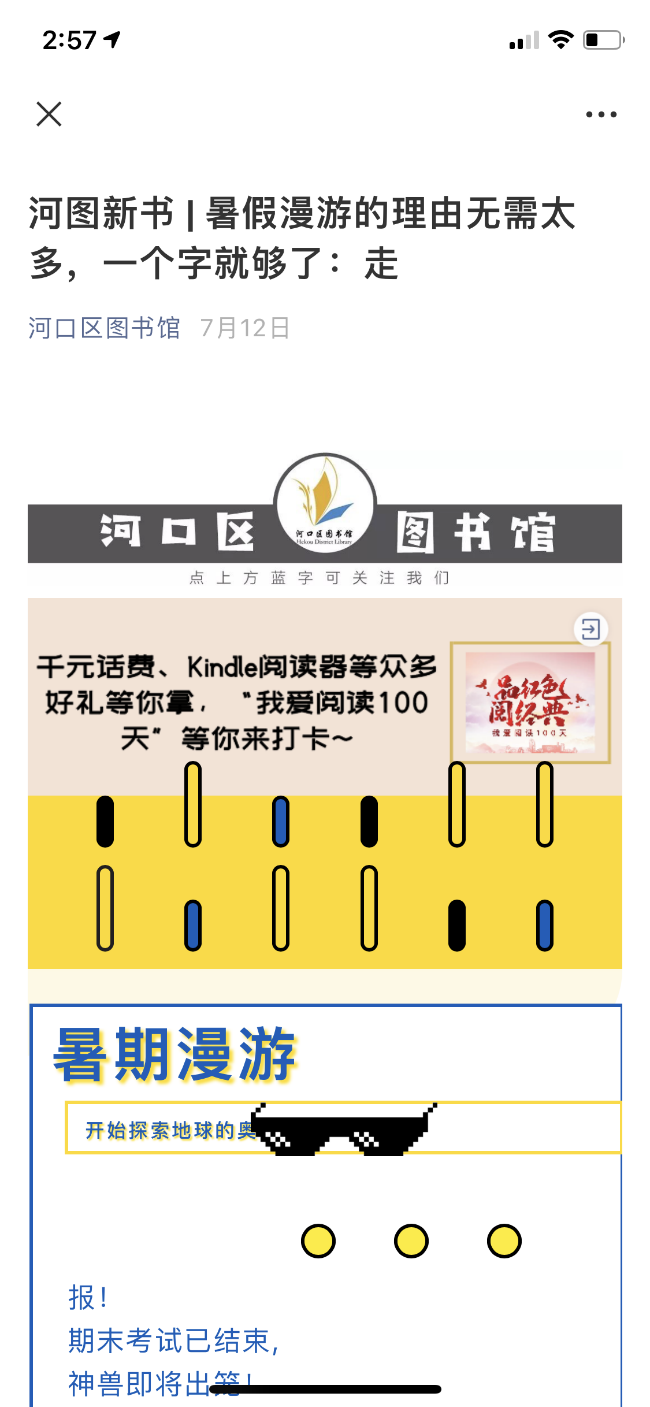Screen dimensions: 650x1407
Task: Close the article page
Action: click(x=49, y=114)
